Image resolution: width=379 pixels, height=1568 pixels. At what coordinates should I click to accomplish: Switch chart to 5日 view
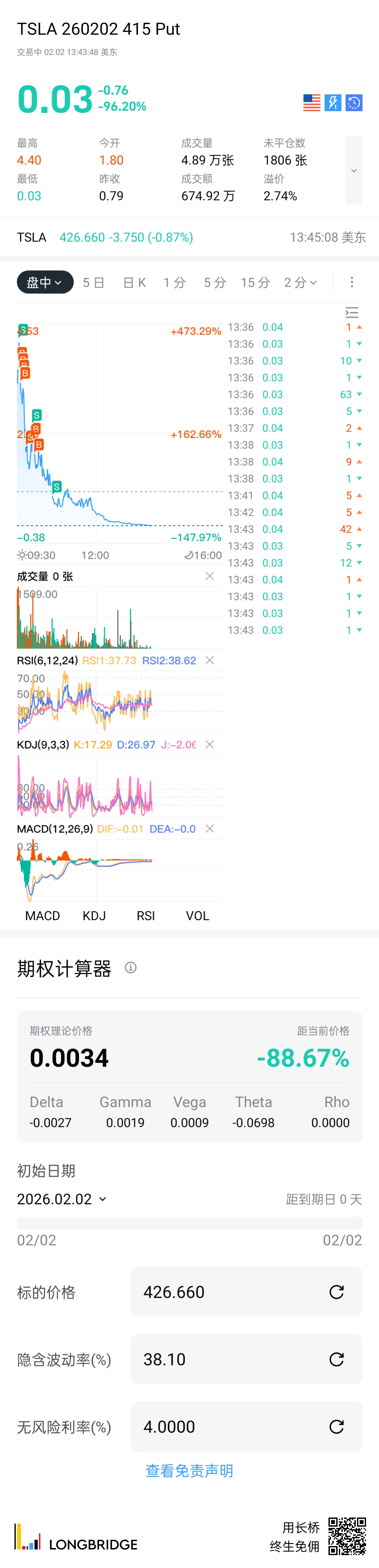94,283
